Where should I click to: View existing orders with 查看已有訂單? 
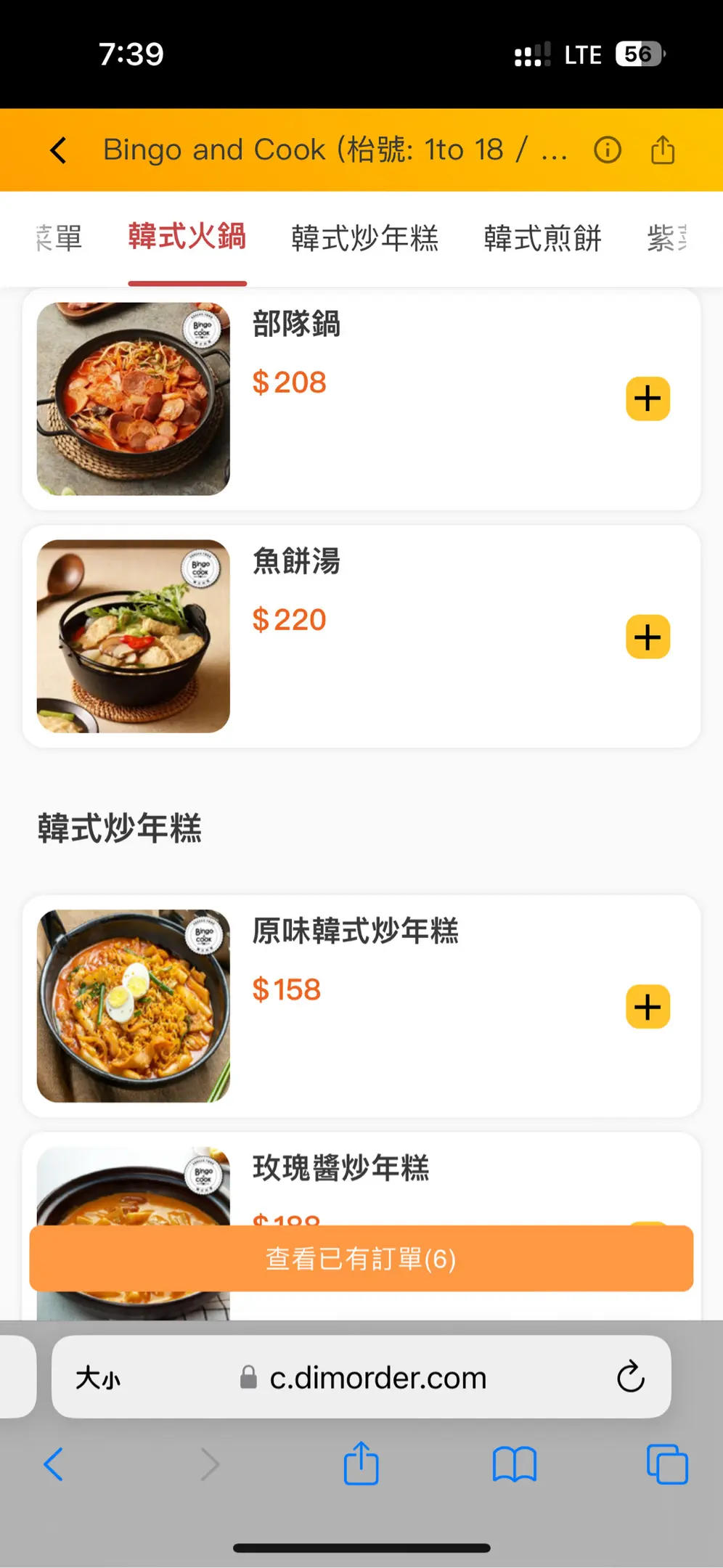pos(361,1259)
